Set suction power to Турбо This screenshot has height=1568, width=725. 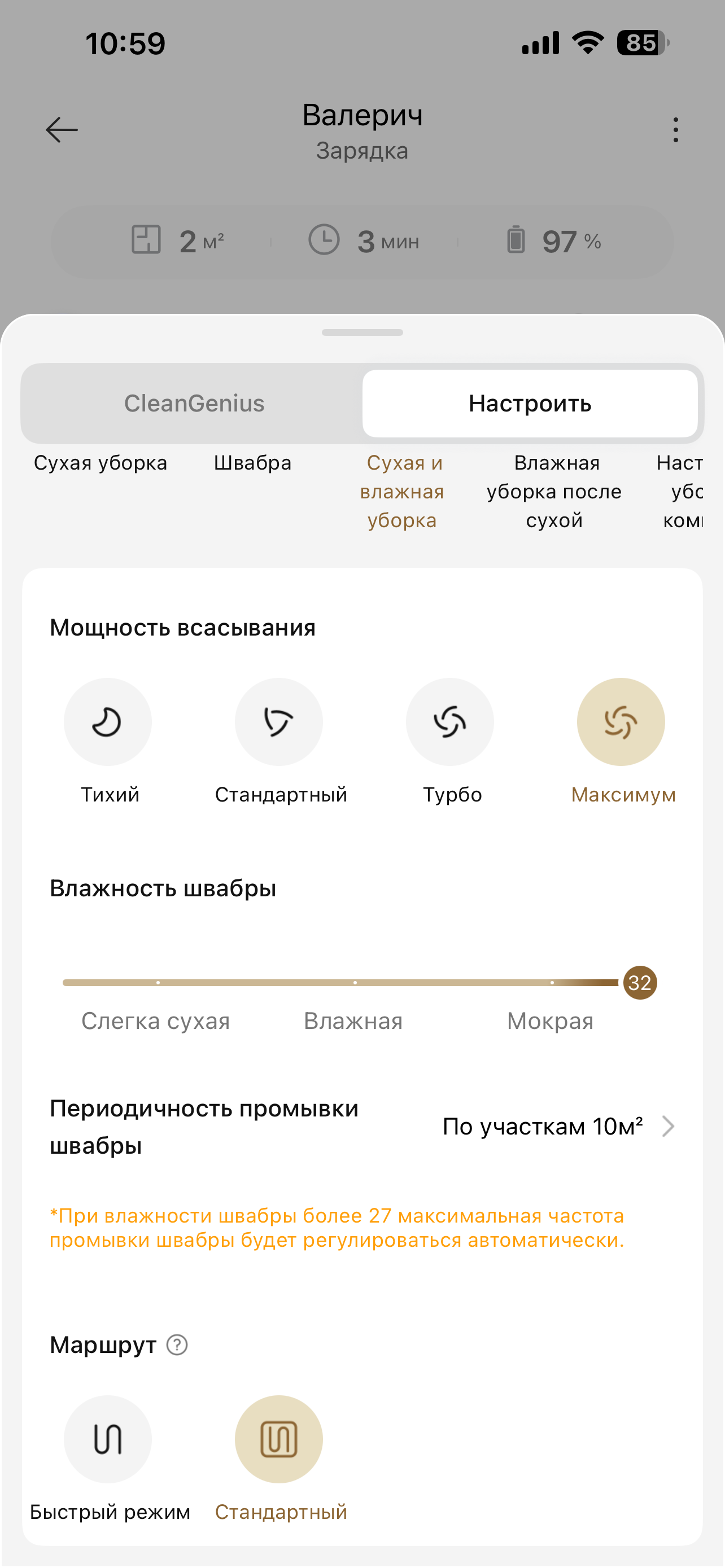[450, 722]
